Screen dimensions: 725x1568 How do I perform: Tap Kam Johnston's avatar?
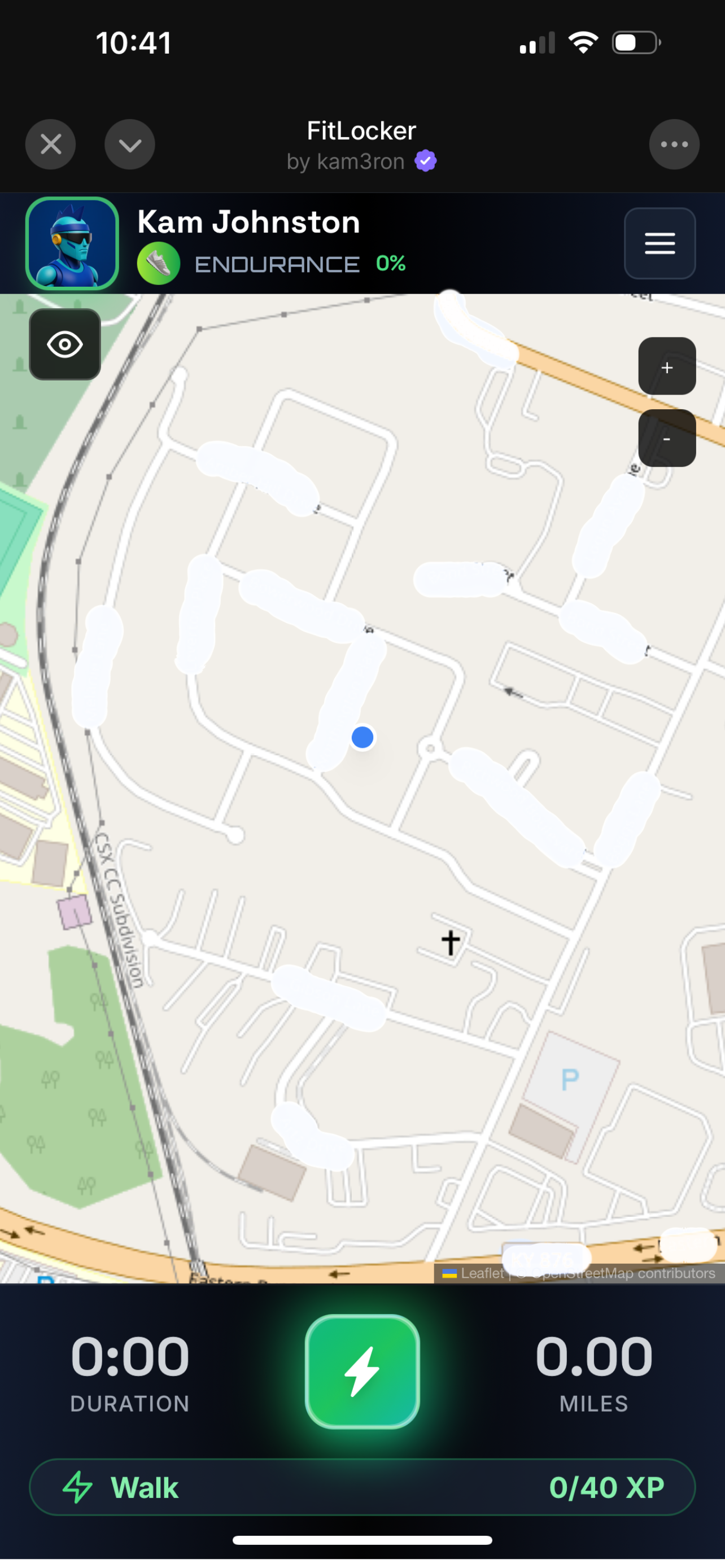72,243
